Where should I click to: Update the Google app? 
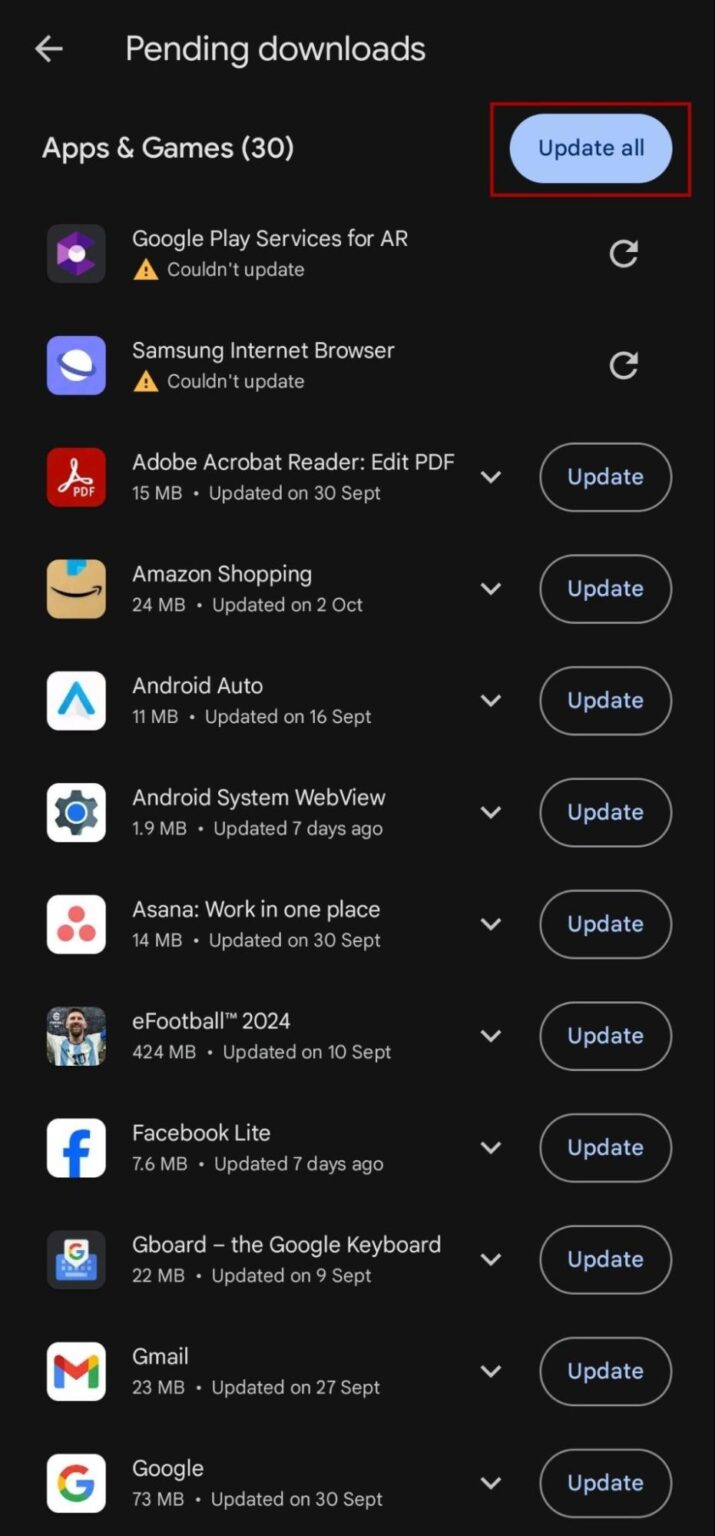[605, 1483]
